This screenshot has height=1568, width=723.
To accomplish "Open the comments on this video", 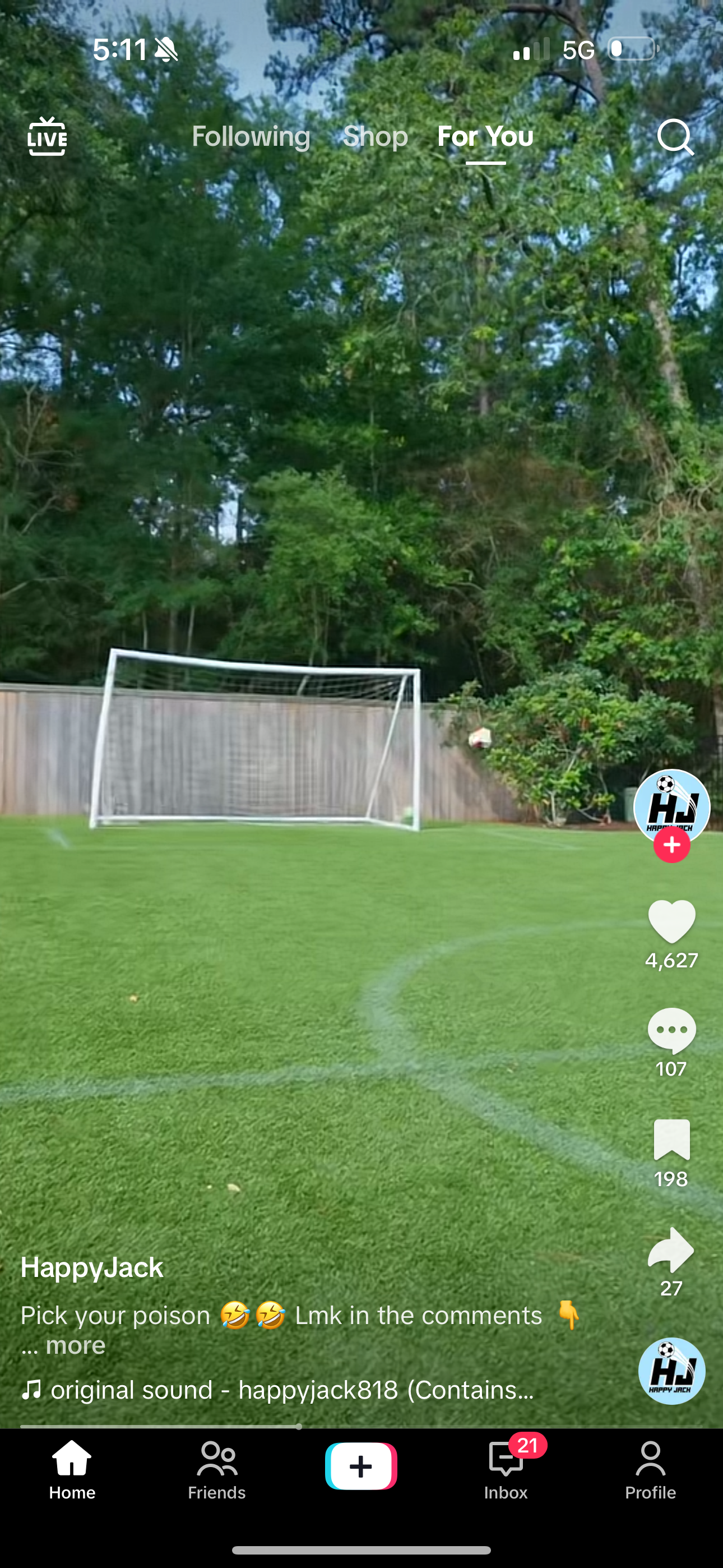I will (671, 1031).
